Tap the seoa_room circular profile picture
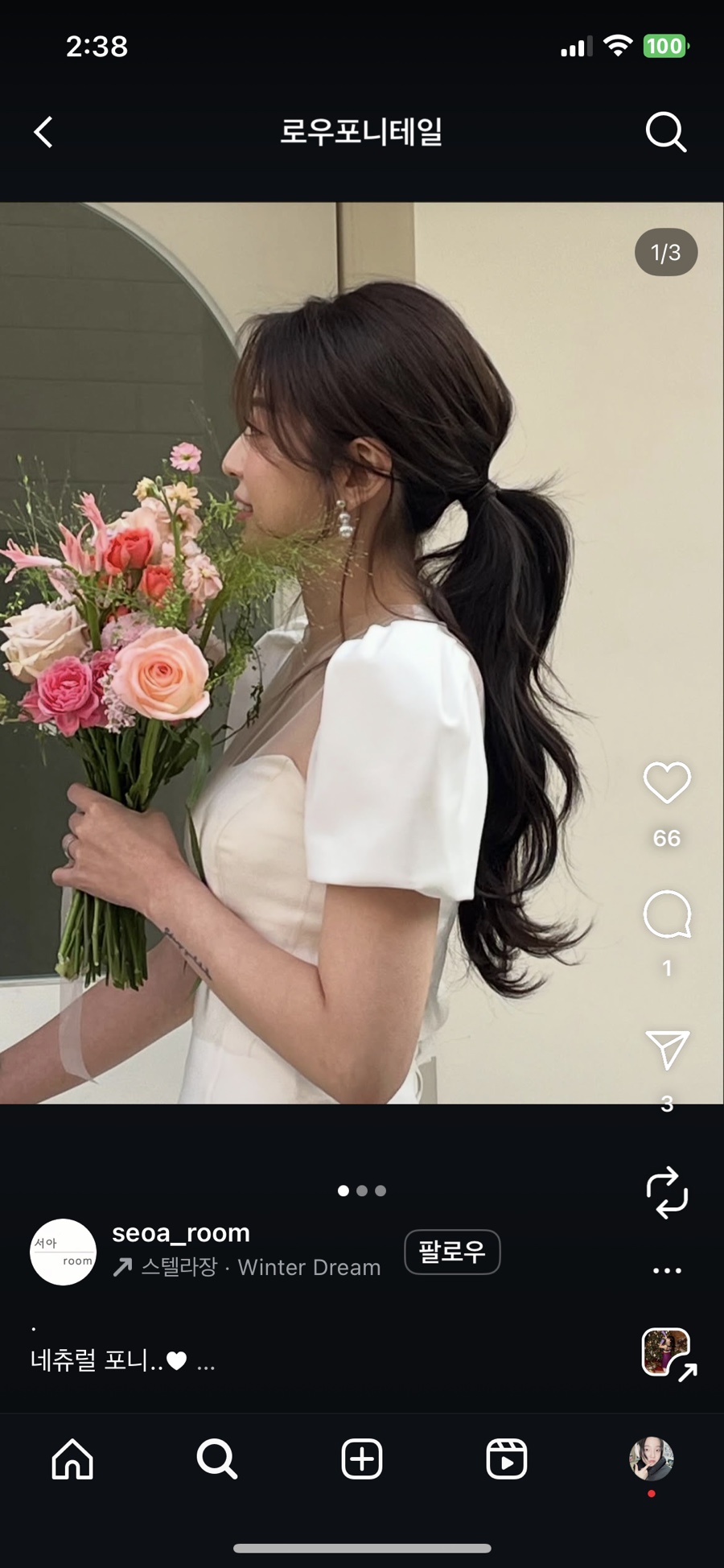 (63, 1252)
